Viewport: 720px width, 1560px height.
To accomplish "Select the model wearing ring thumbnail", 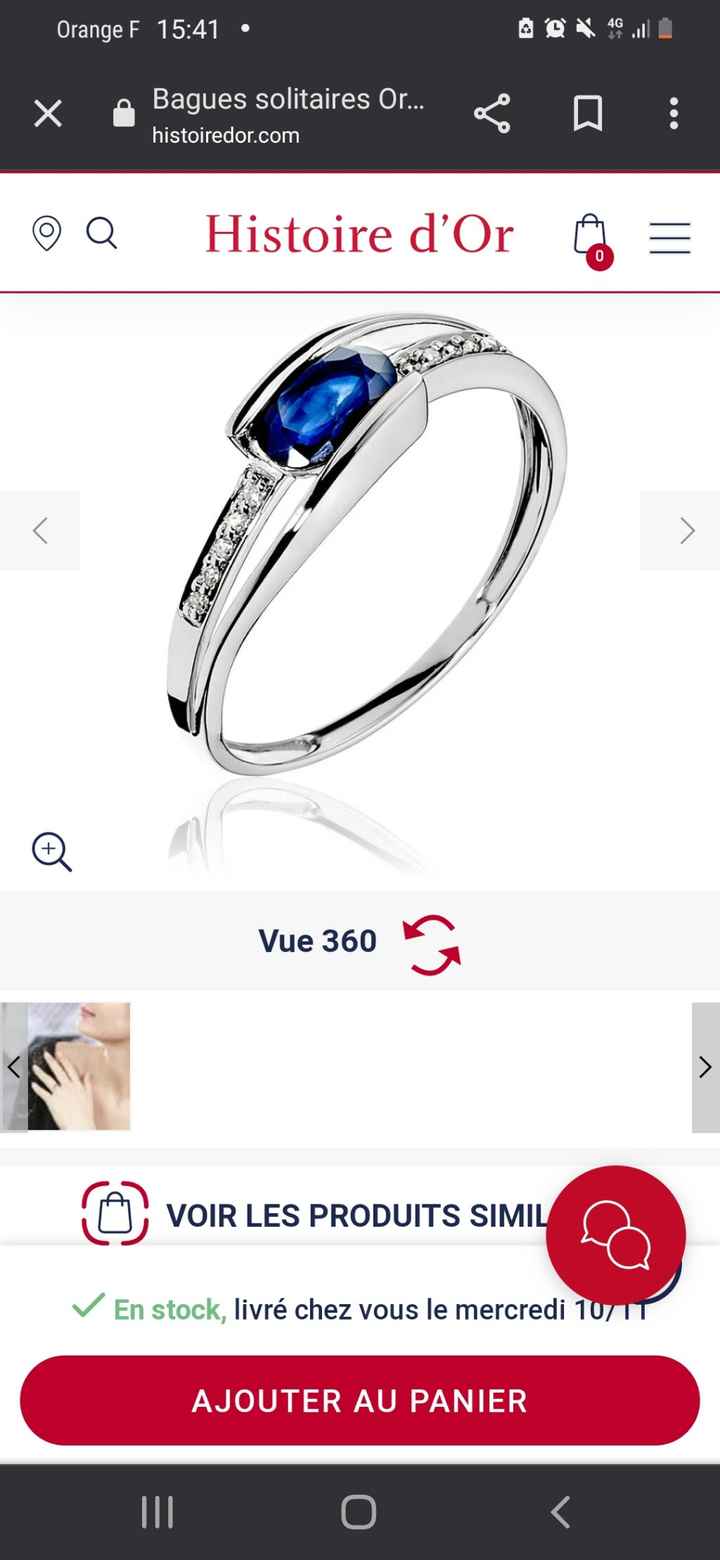I will pyautogui.click(x=65, y=1066).
